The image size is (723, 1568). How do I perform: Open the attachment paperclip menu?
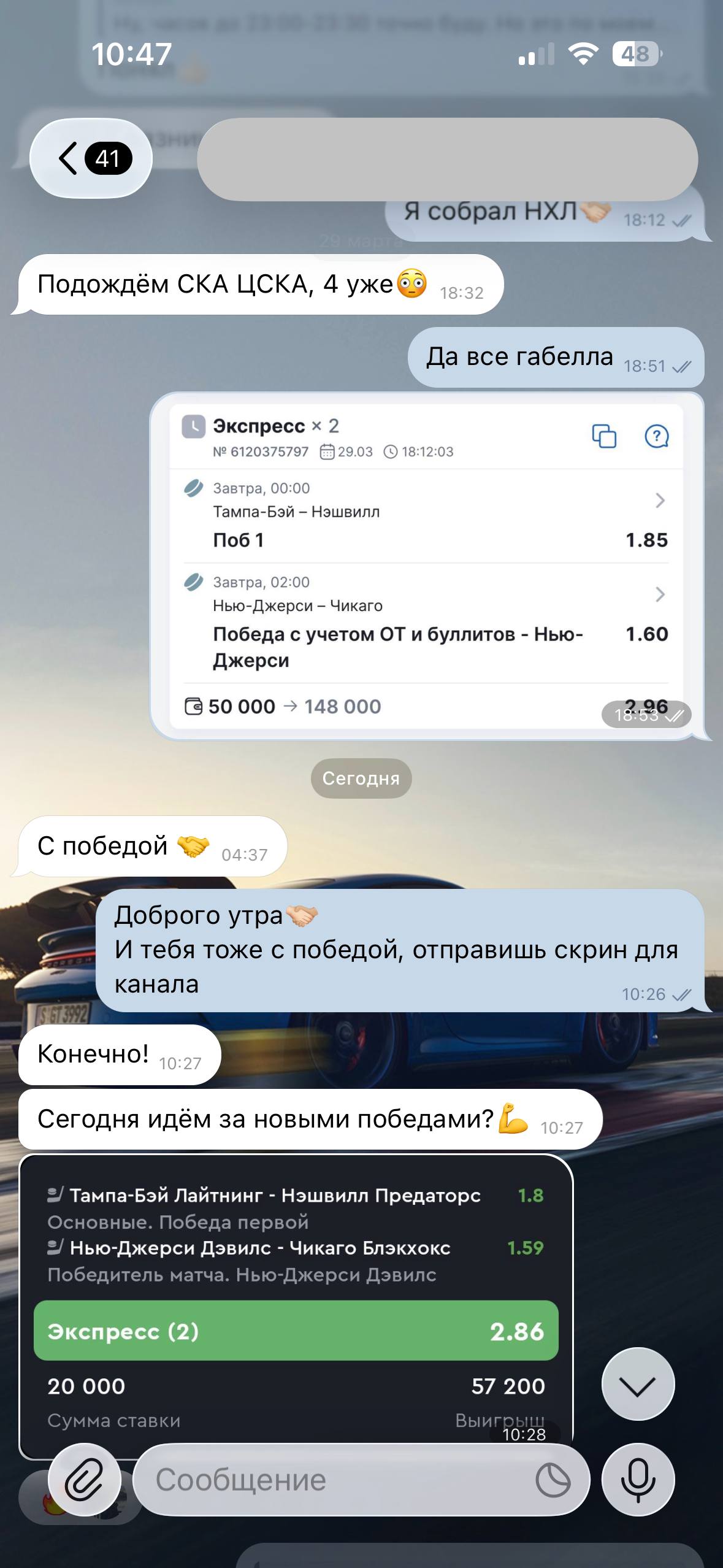point(85,1480)
